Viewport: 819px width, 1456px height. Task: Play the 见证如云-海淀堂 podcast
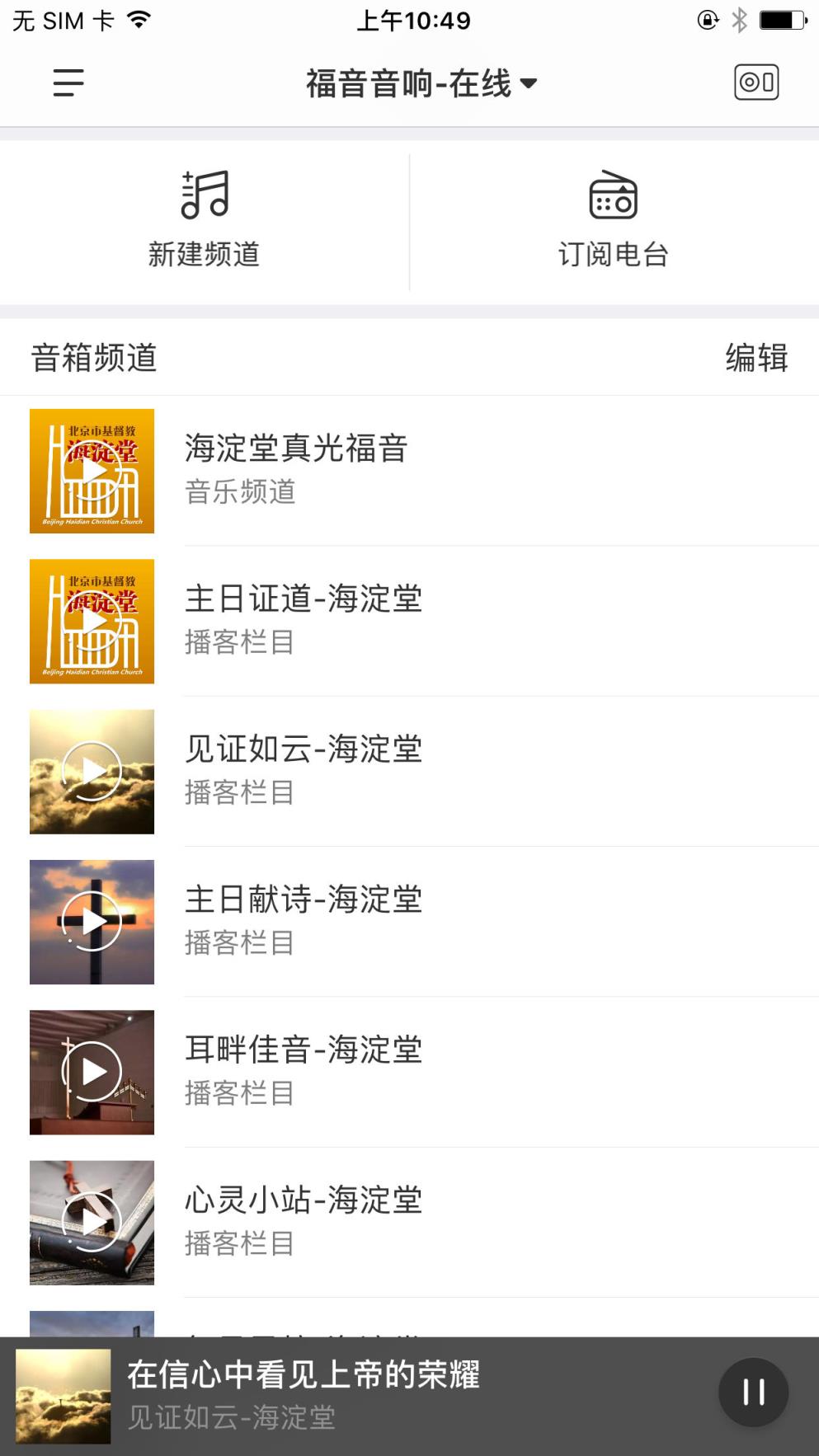pyautogui.click(x=91, y=770)
